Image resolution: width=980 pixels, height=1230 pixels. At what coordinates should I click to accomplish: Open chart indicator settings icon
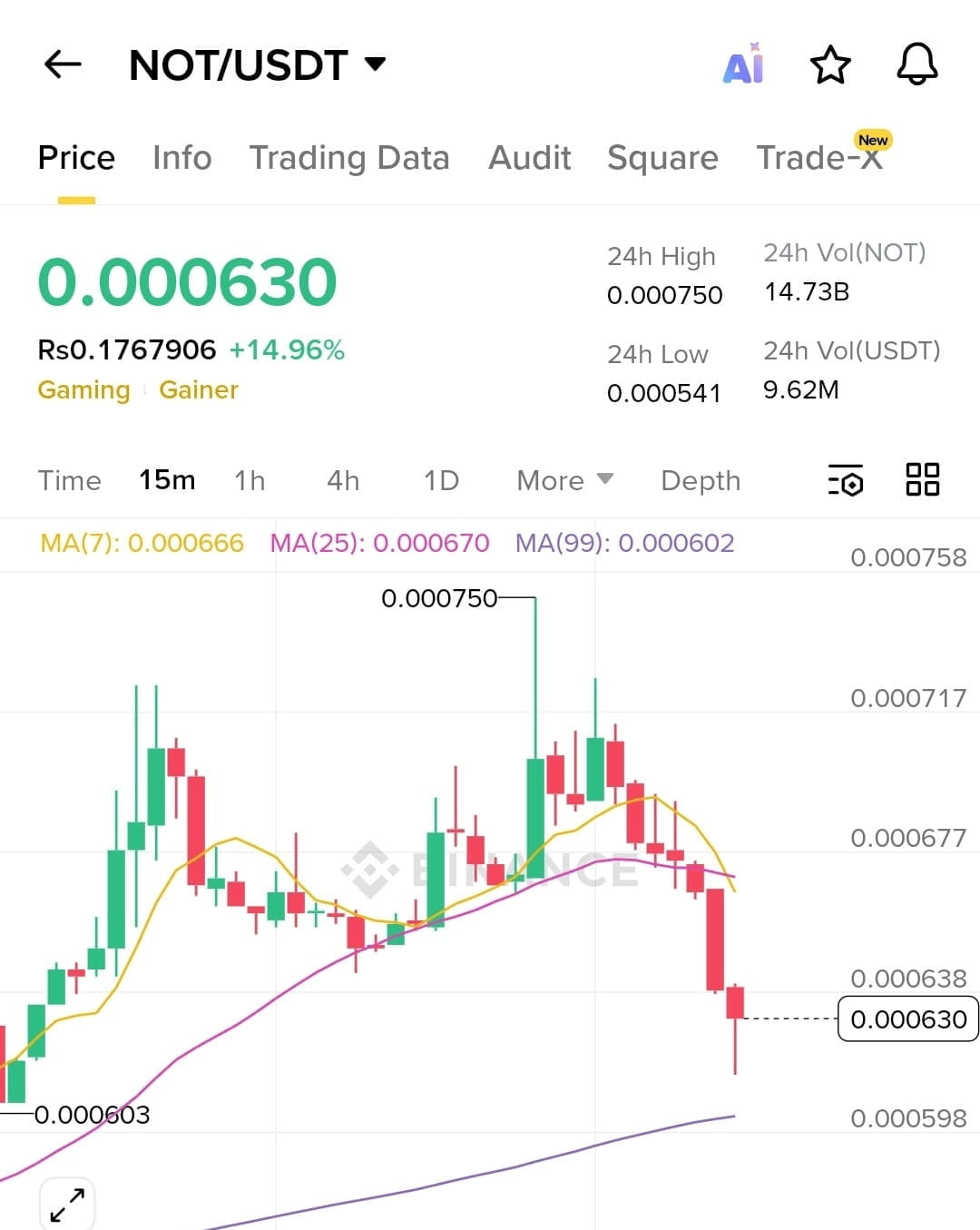pyautogui.click(x=846, y=480)
